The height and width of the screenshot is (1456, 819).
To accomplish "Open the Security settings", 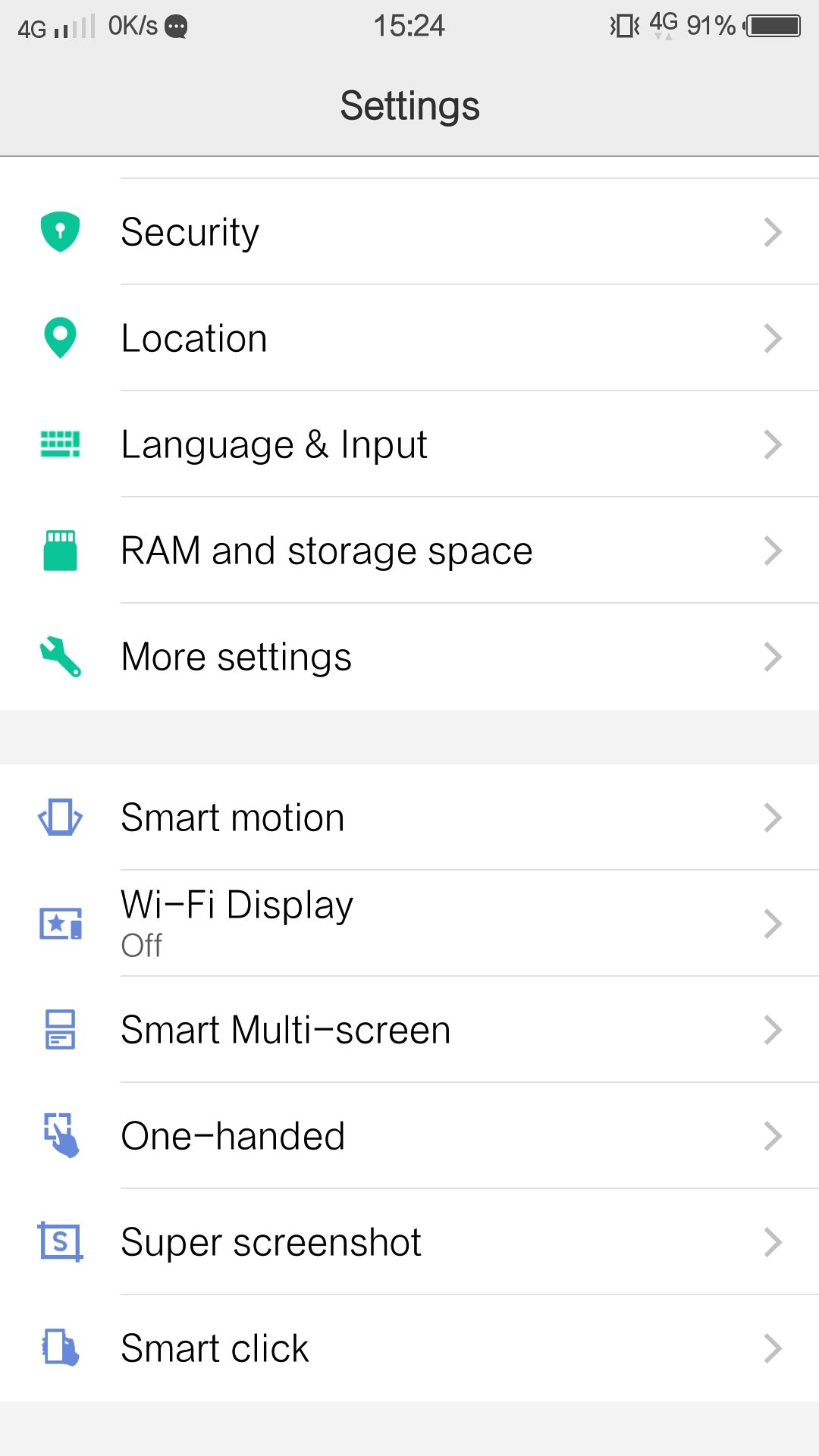I will (409, 232).
